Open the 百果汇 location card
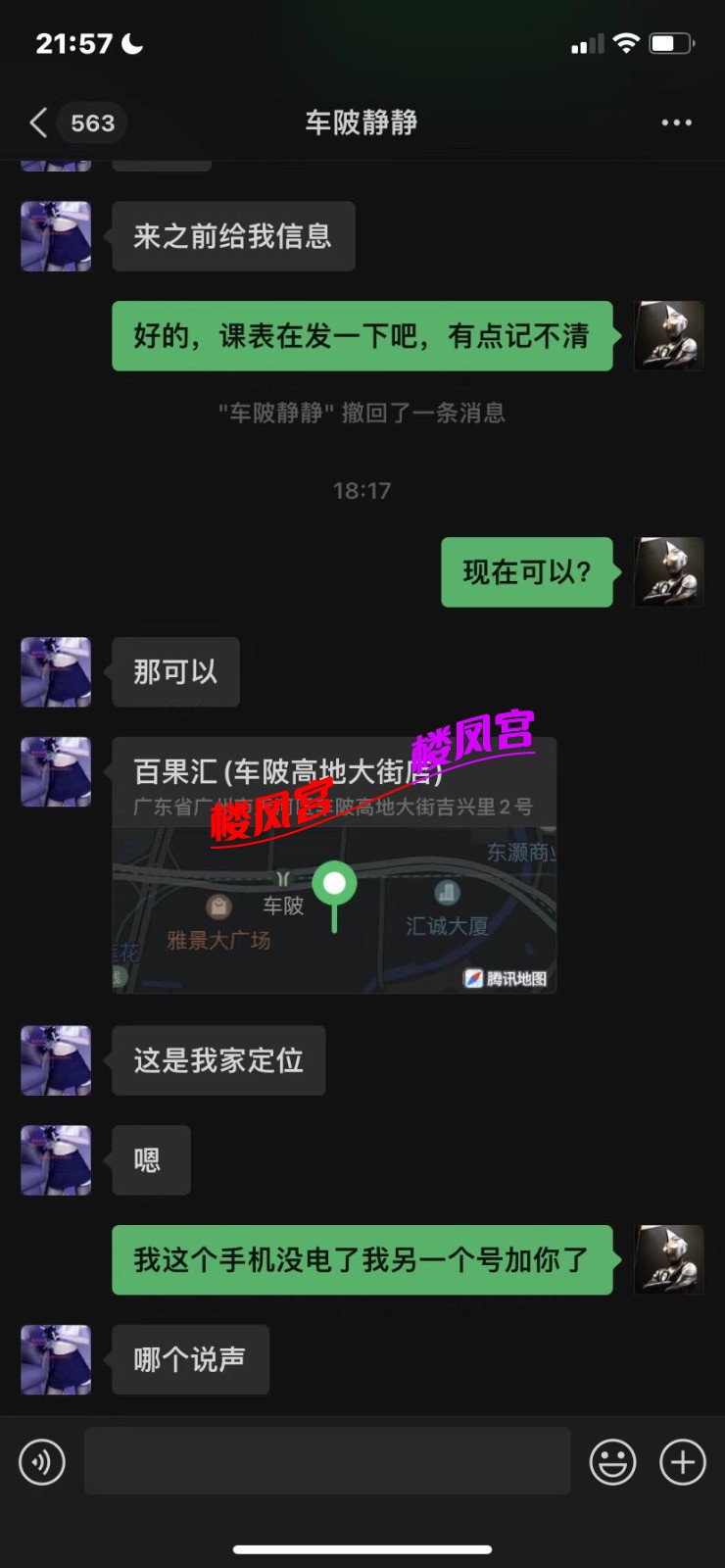 coord(334,865)
